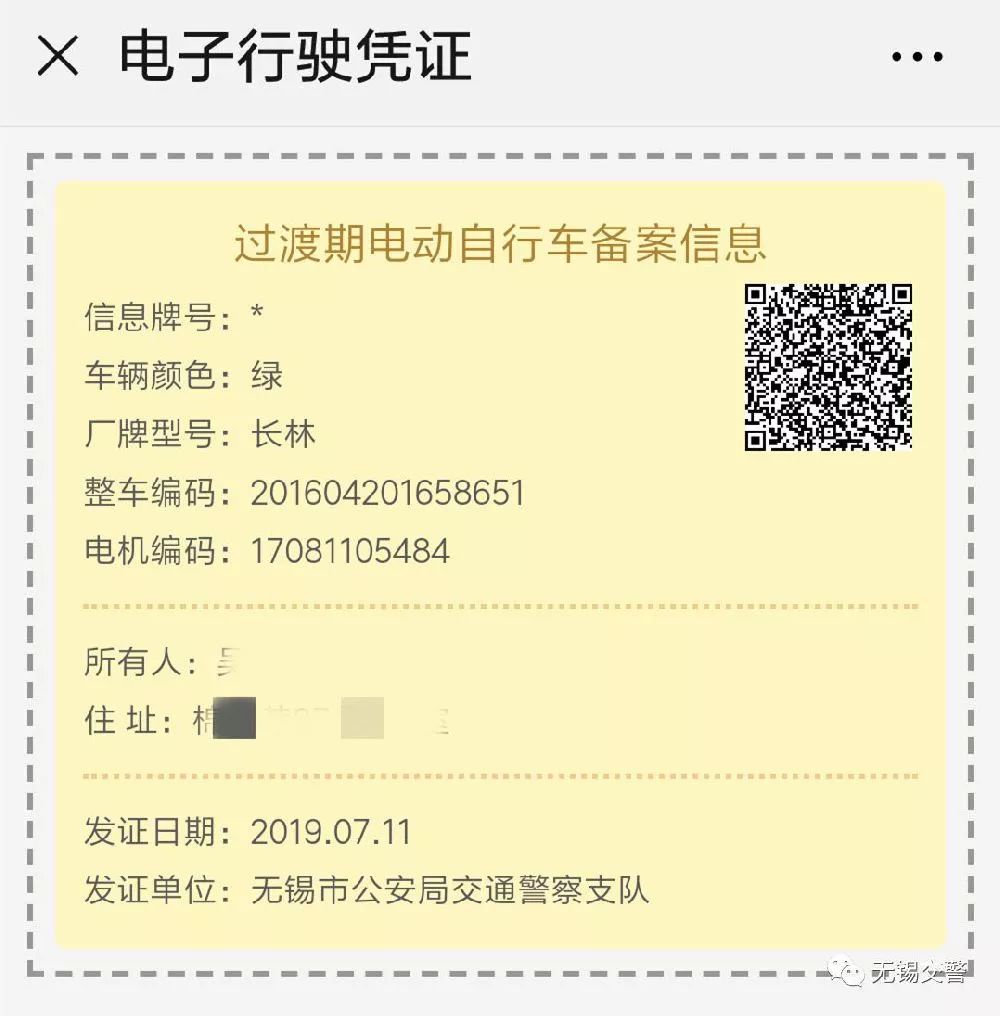Tap the QR code to enlarge it

tap(828, 368)
